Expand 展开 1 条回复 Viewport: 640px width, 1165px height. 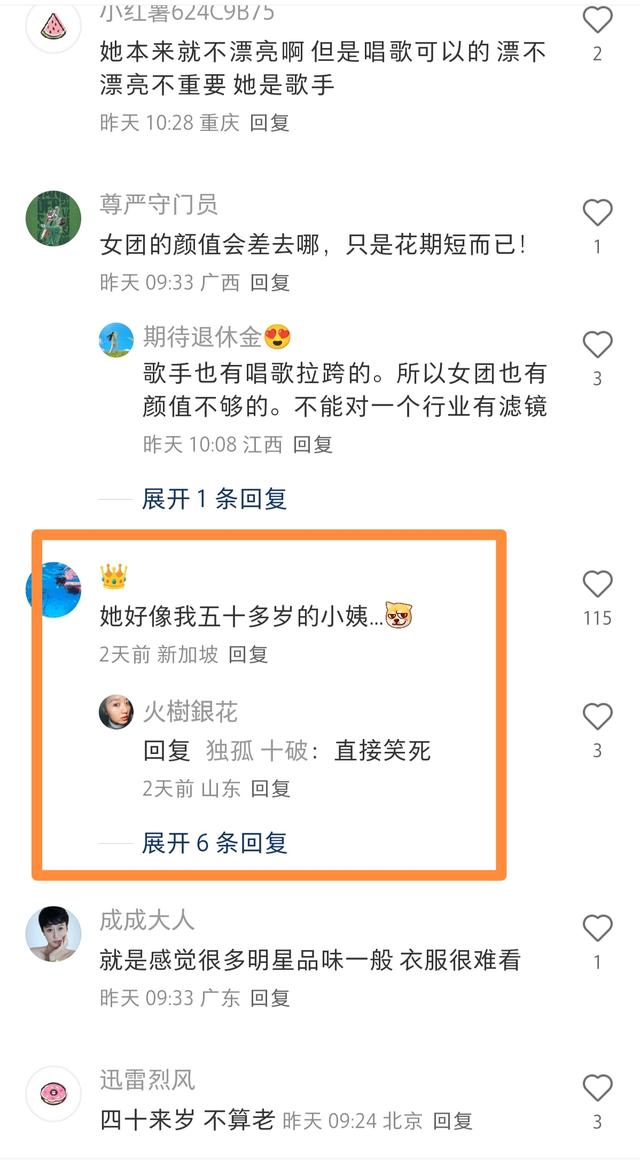pos(214,498)
